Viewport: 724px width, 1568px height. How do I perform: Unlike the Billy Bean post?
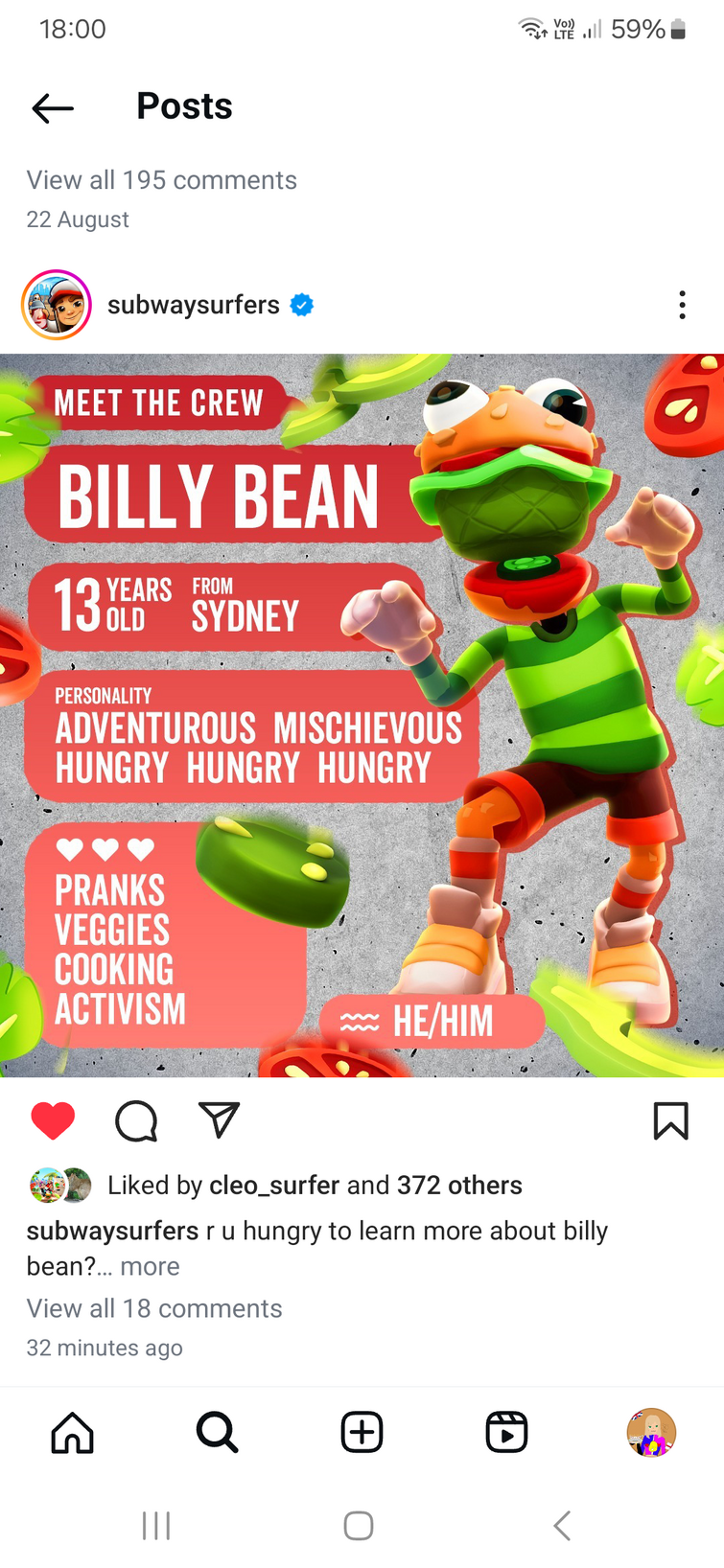coord(53,1120)
